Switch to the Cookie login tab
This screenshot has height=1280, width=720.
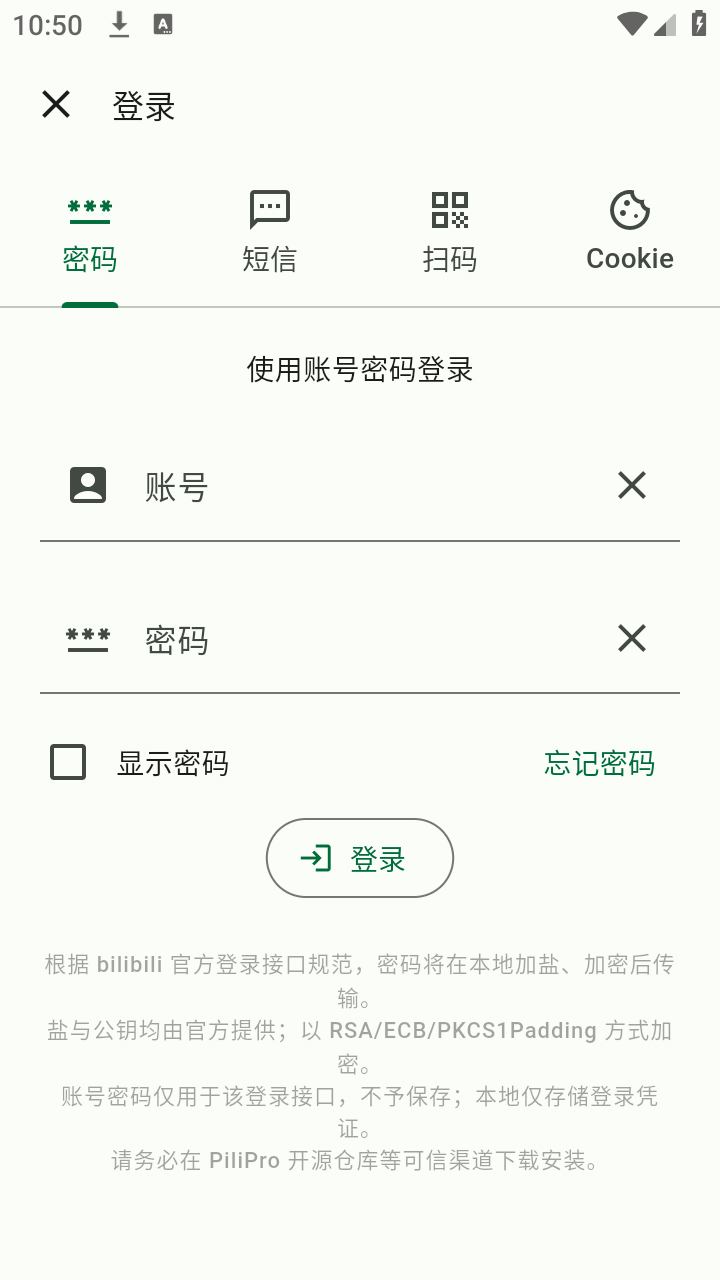point(629,234)
